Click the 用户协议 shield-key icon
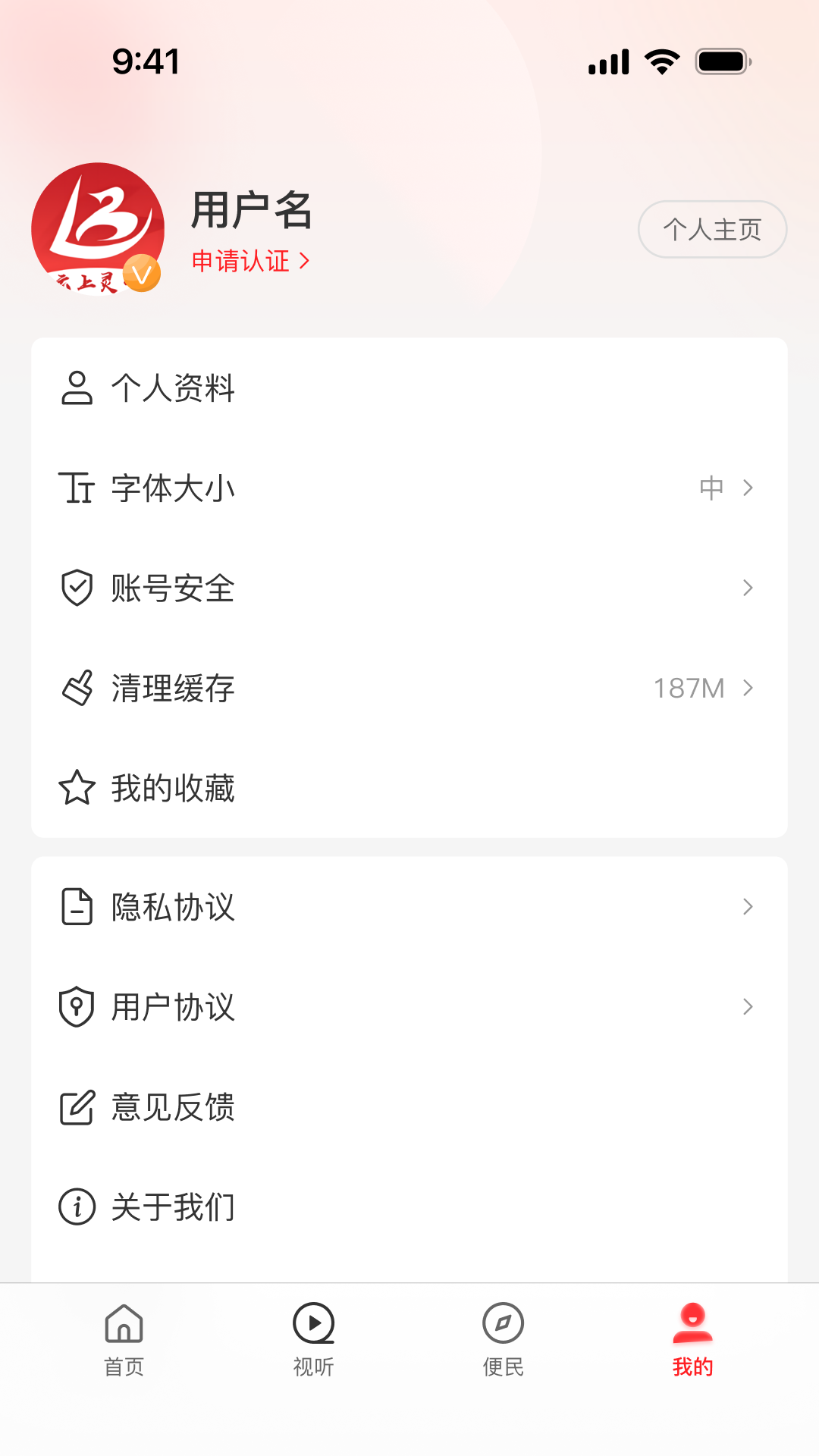The image size is (819, 1456). tap(76, 1007)
